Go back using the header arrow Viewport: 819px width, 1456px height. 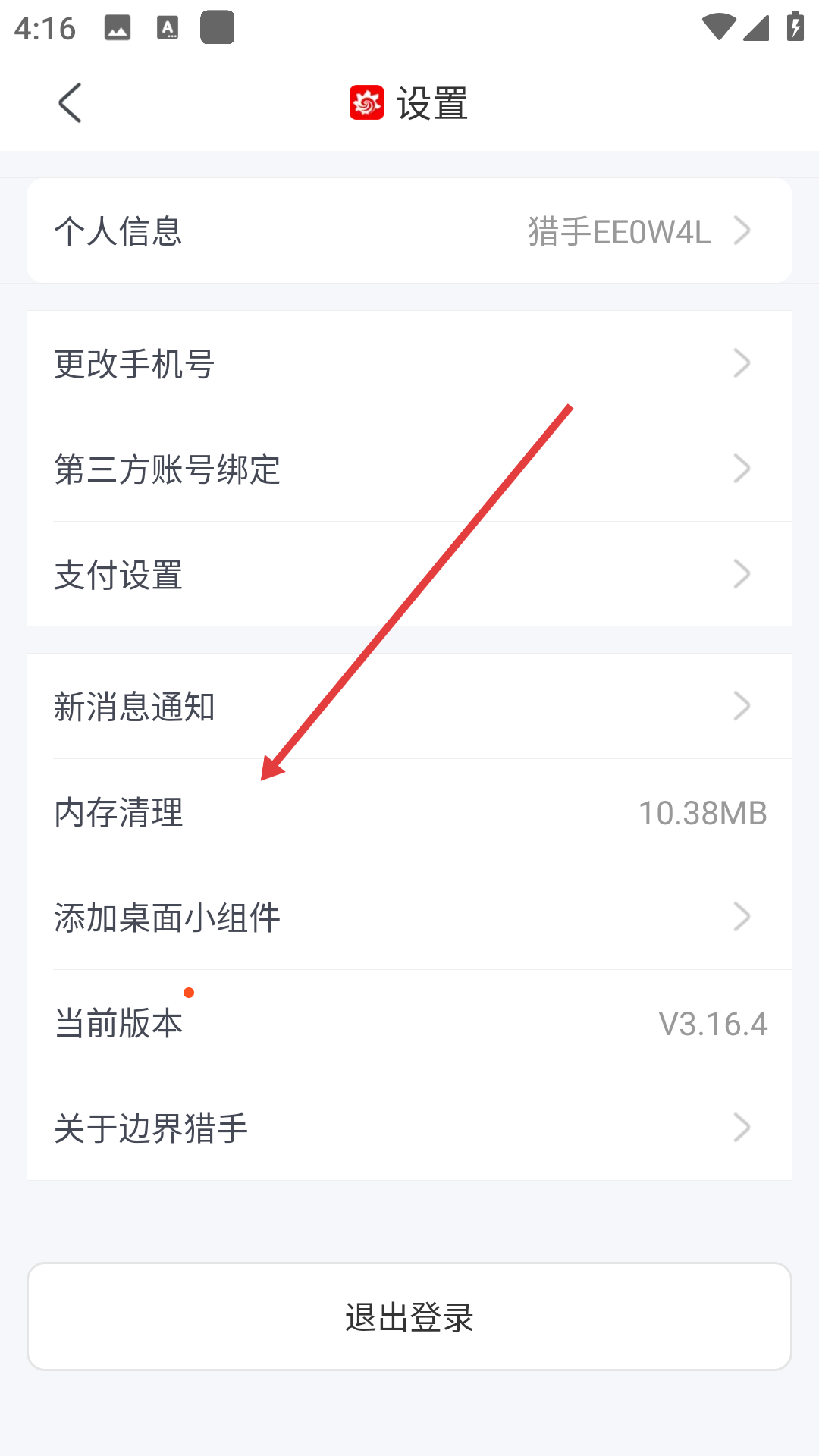(70, 103)
